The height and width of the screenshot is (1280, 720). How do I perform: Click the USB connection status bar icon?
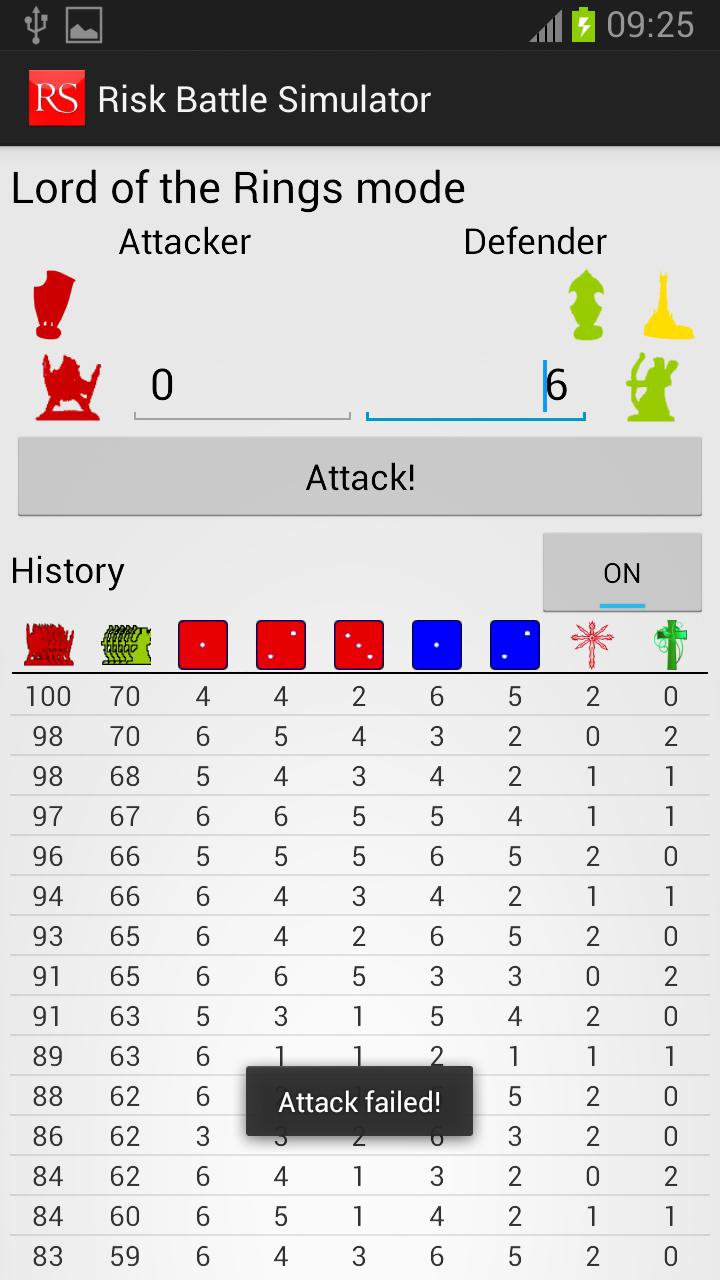coord(38,25)
